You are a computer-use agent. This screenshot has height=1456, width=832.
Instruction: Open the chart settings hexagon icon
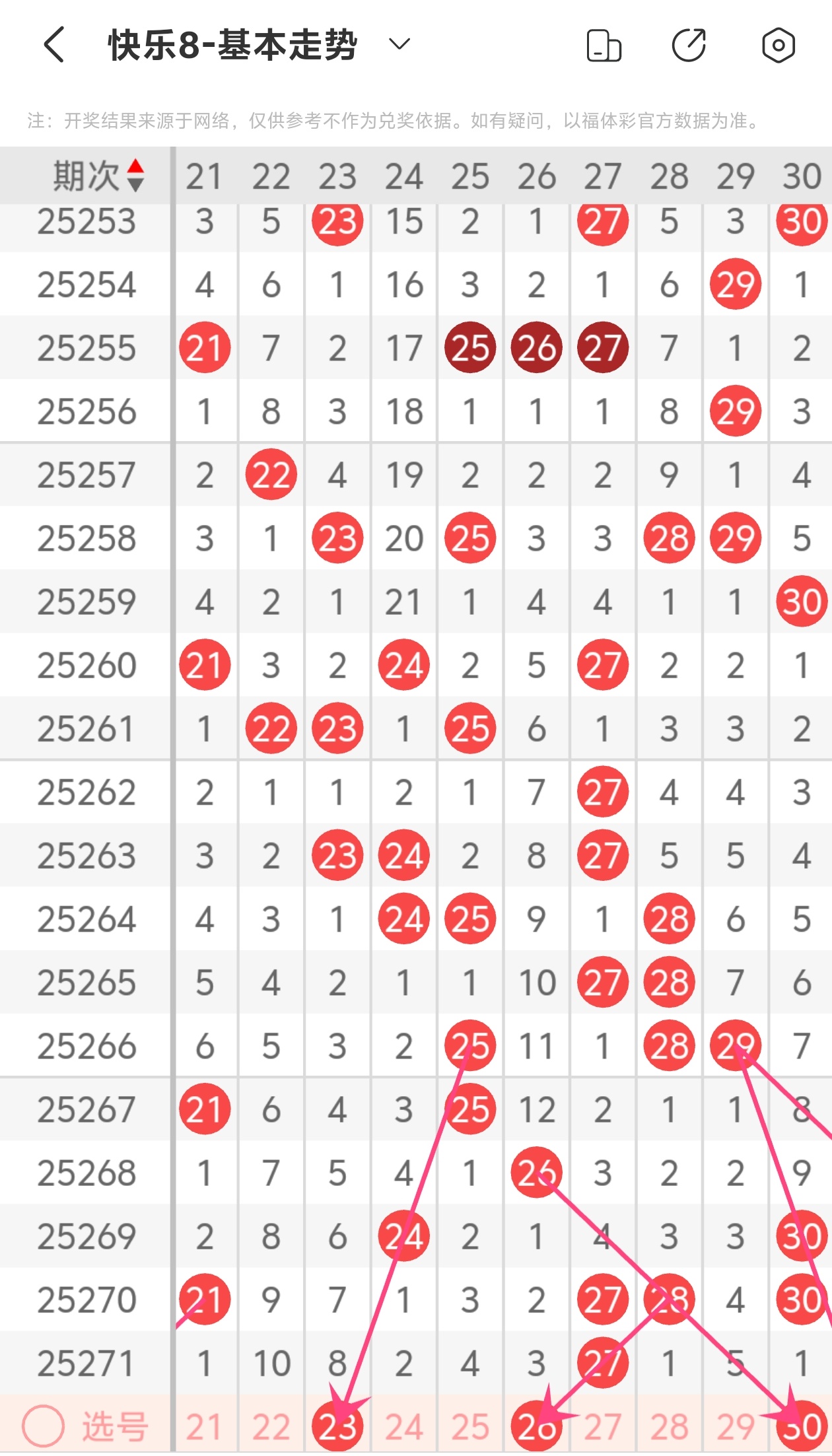click(x=778, y=46)
